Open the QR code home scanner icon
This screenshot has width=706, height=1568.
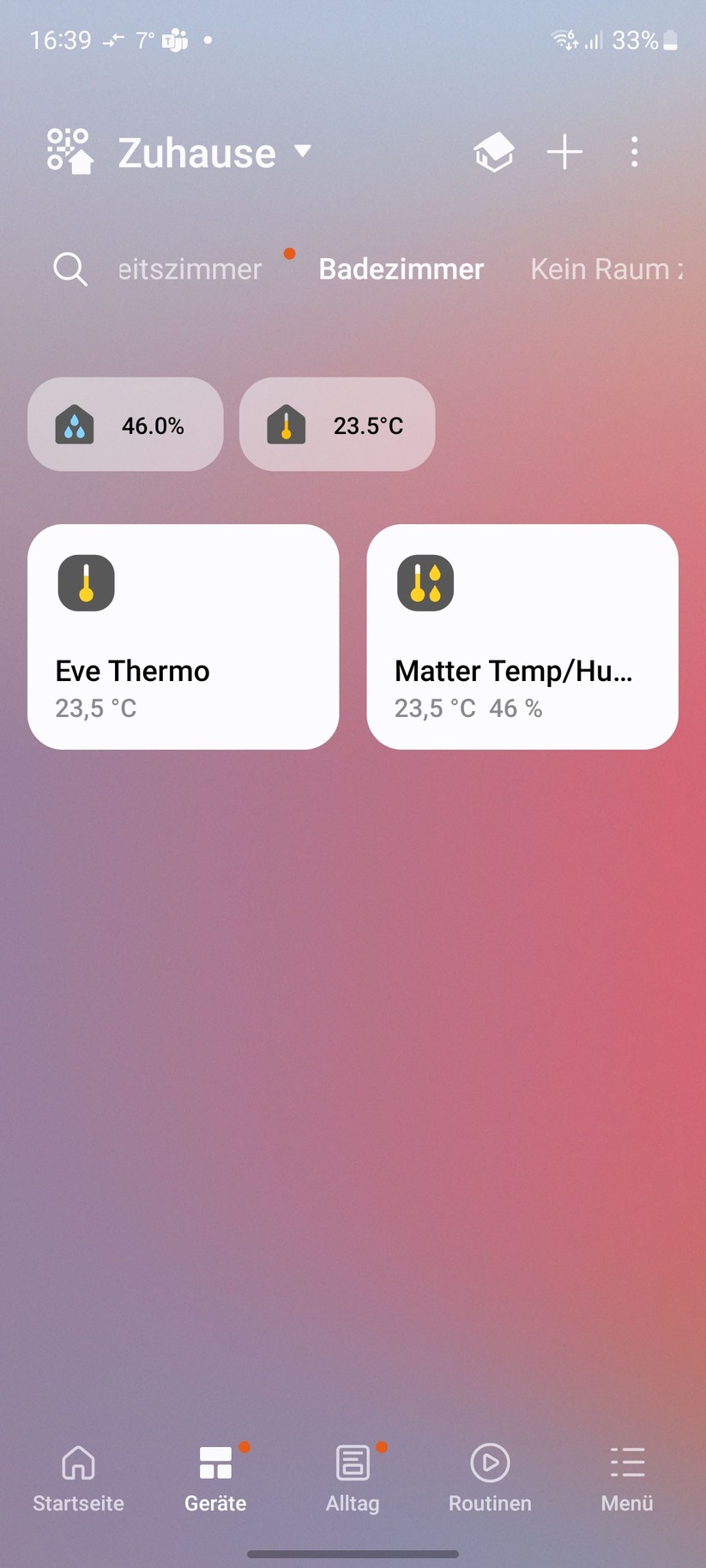69,151
